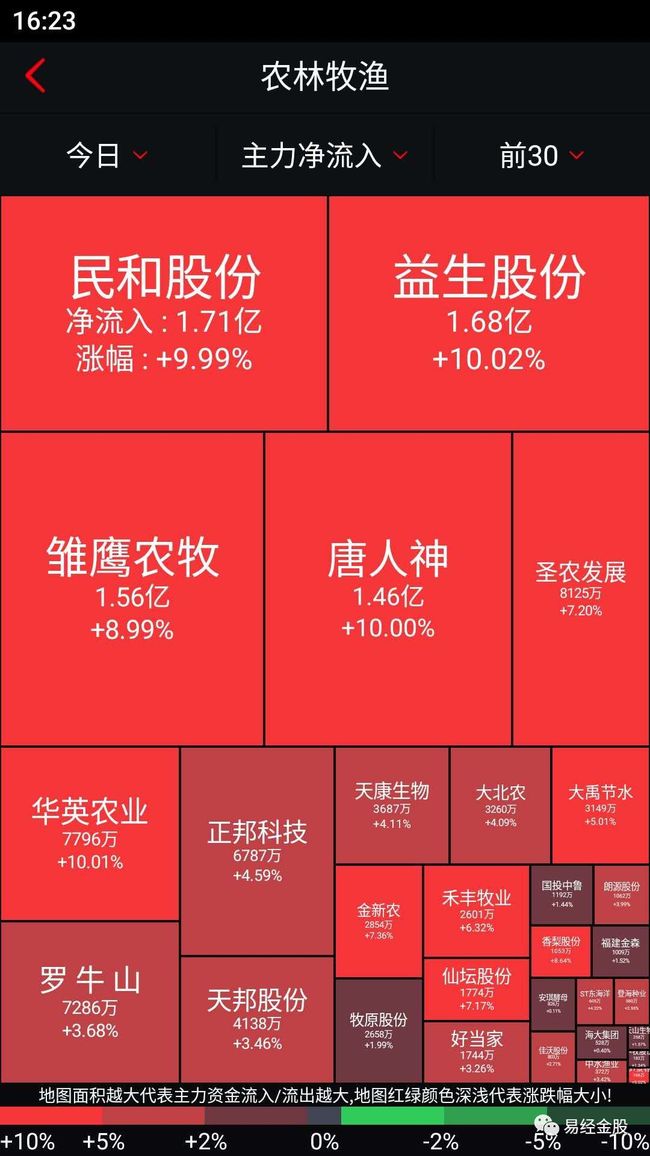The image size is (650, 1156).
Task: Select the 大北农 stock block
Action: 500,806
